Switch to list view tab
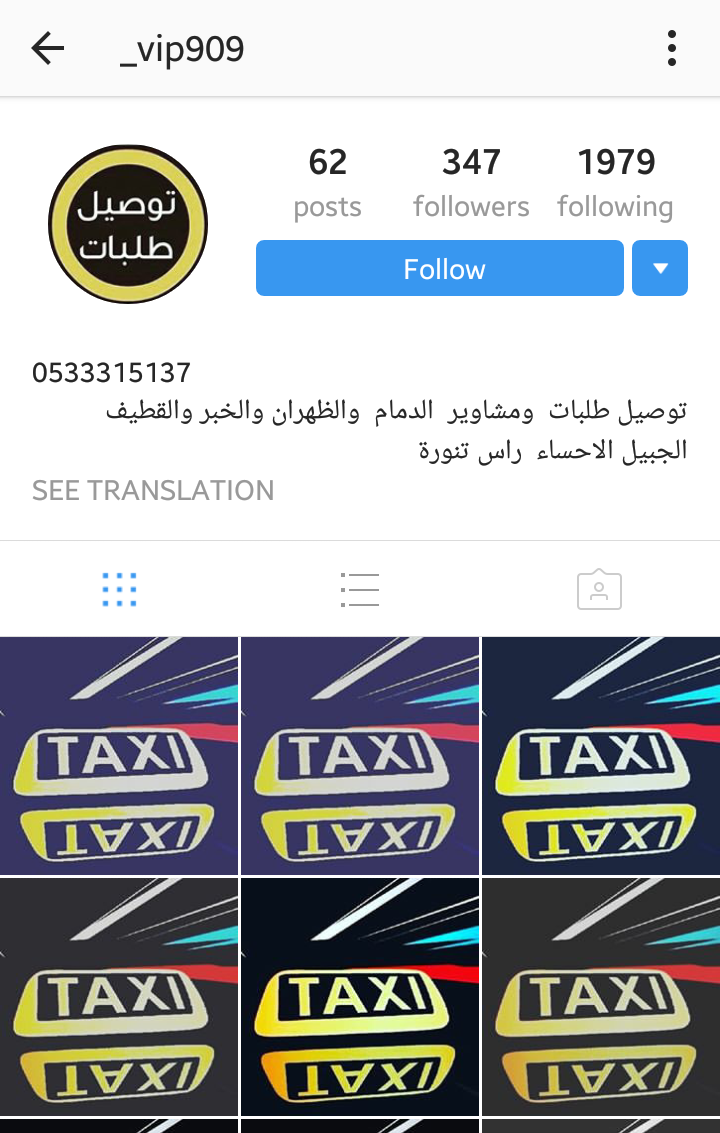720x1133 pixels. point(360,590)
